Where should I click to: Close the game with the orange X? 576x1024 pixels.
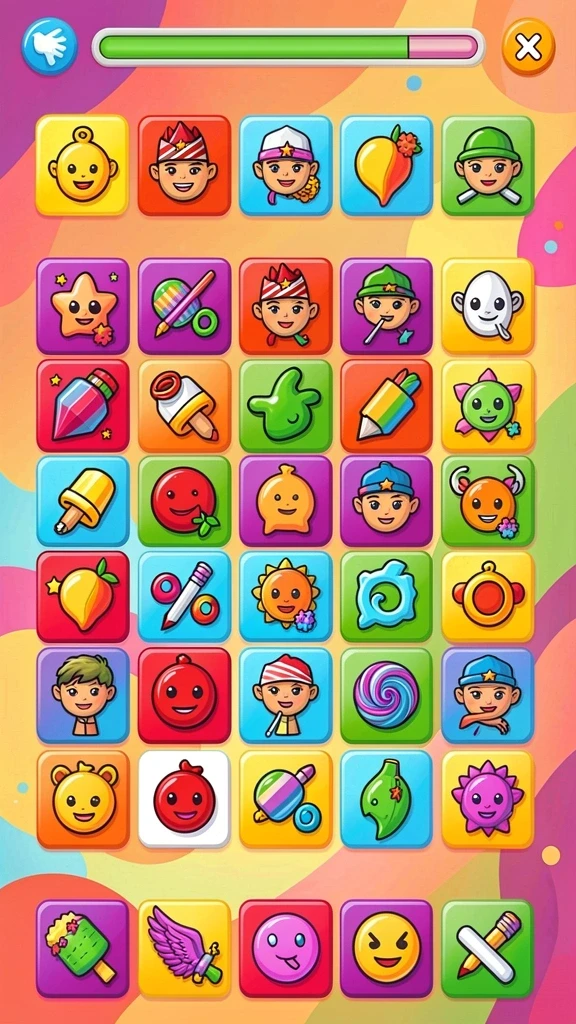click(528, 47)
